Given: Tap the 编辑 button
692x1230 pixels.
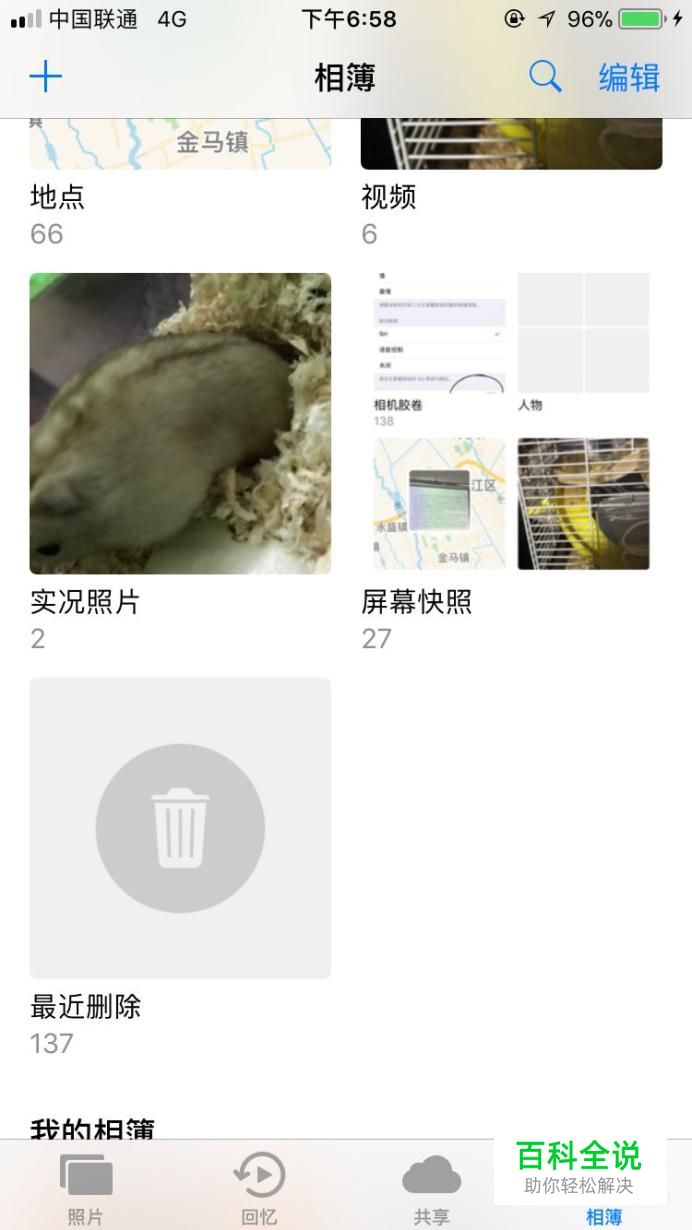Looking at the screenshot, I should pyautogui.click(x=629, y=78).
